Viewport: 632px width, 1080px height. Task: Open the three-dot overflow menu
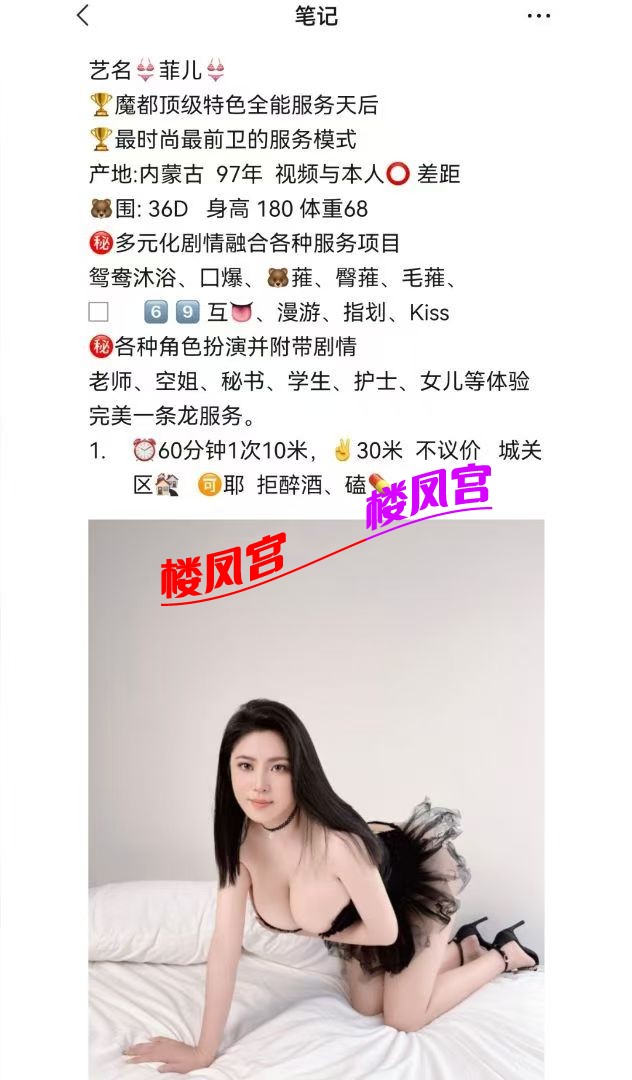(x=538, y=16)
